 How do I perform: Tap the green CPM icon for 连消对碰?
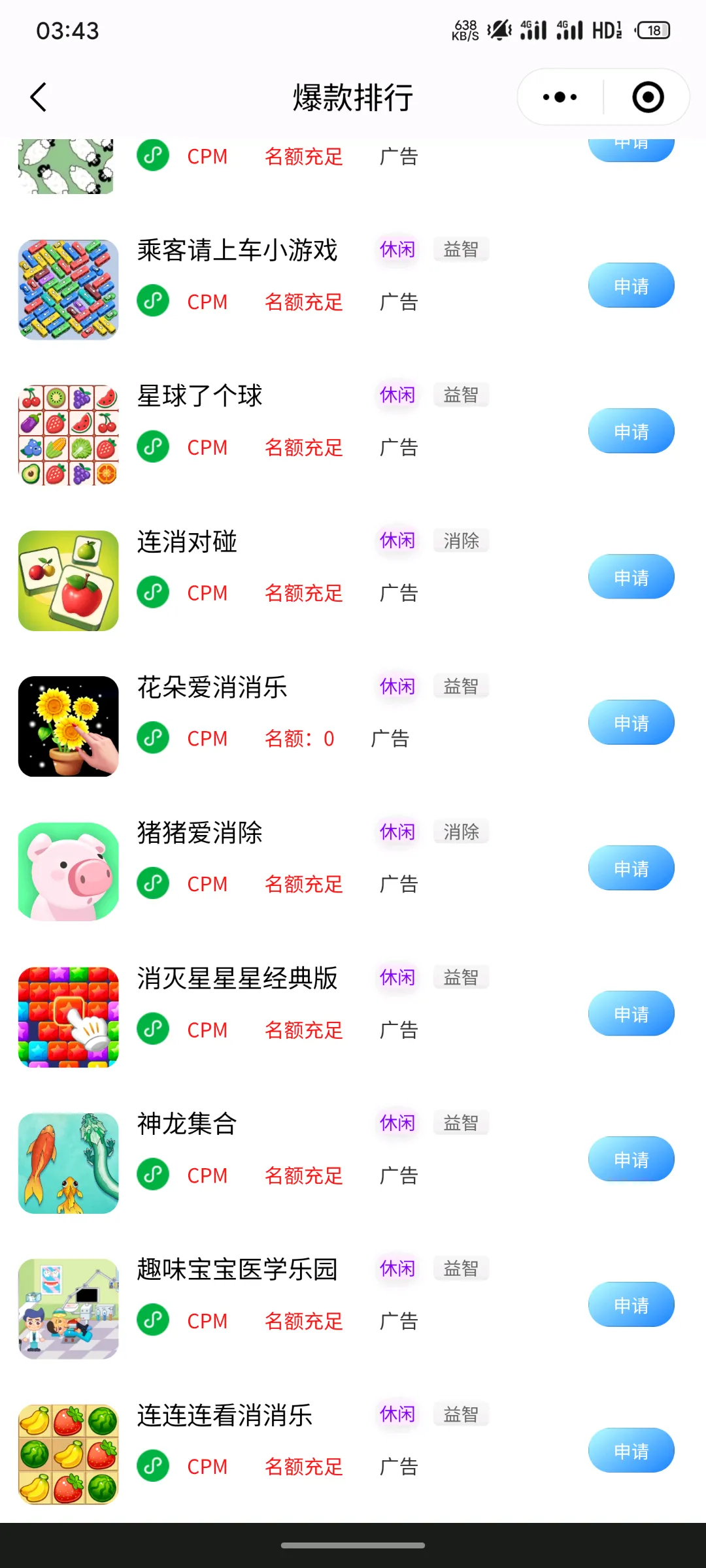tap(152, 593)
